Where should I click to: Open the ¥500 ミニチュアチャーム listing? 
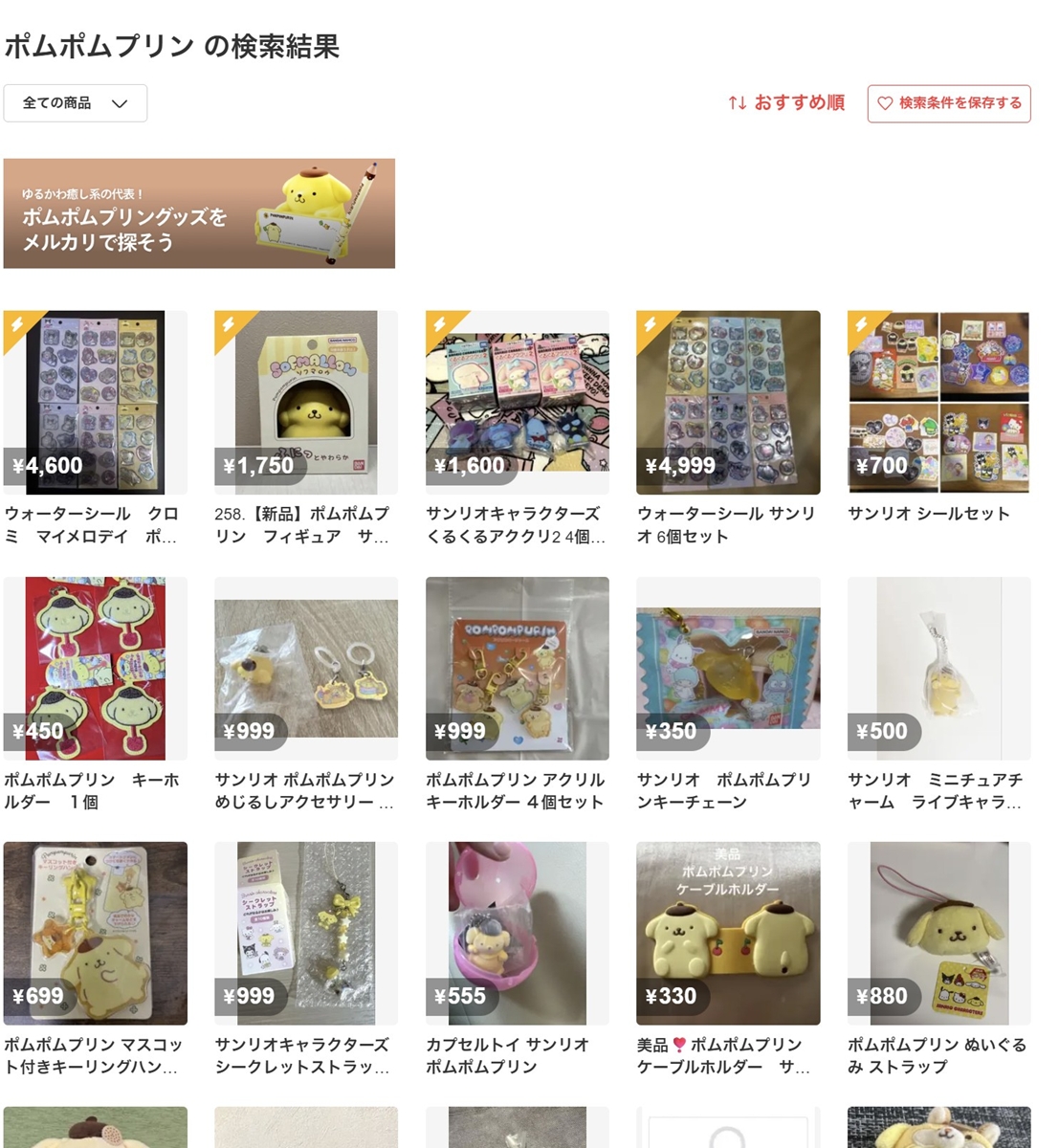[938, 669]
